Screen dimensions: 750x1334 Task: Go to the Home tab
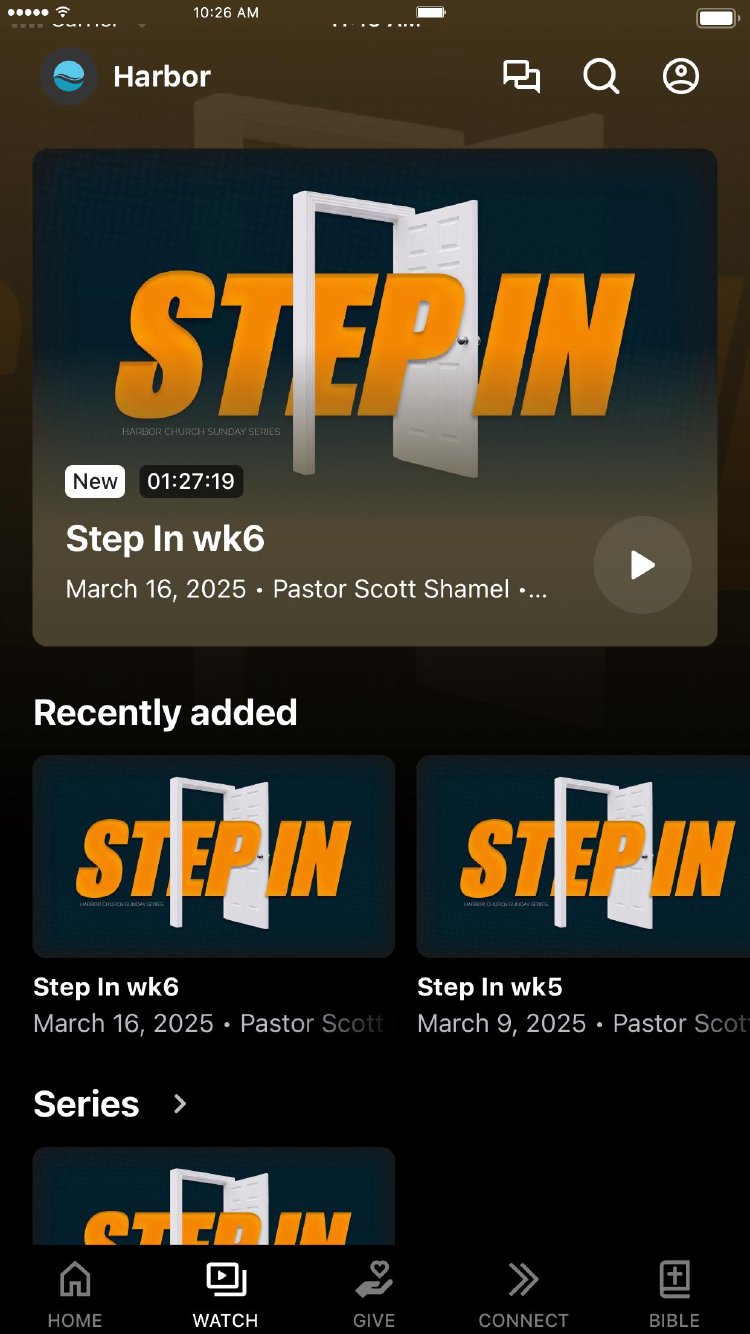coord(75,1293)
